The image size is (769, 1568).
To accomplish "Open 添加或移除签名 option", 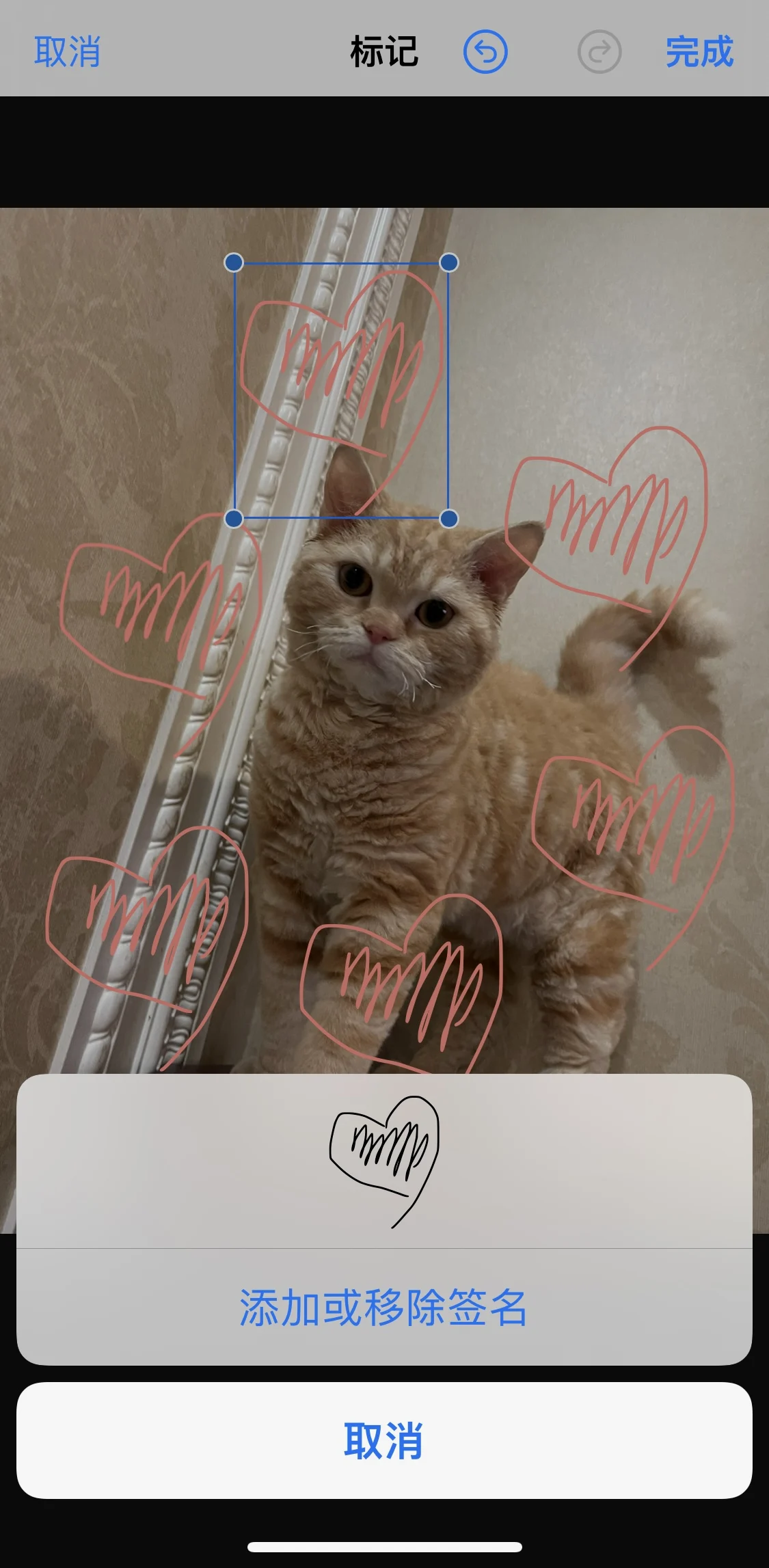I will click(383, 1308).
